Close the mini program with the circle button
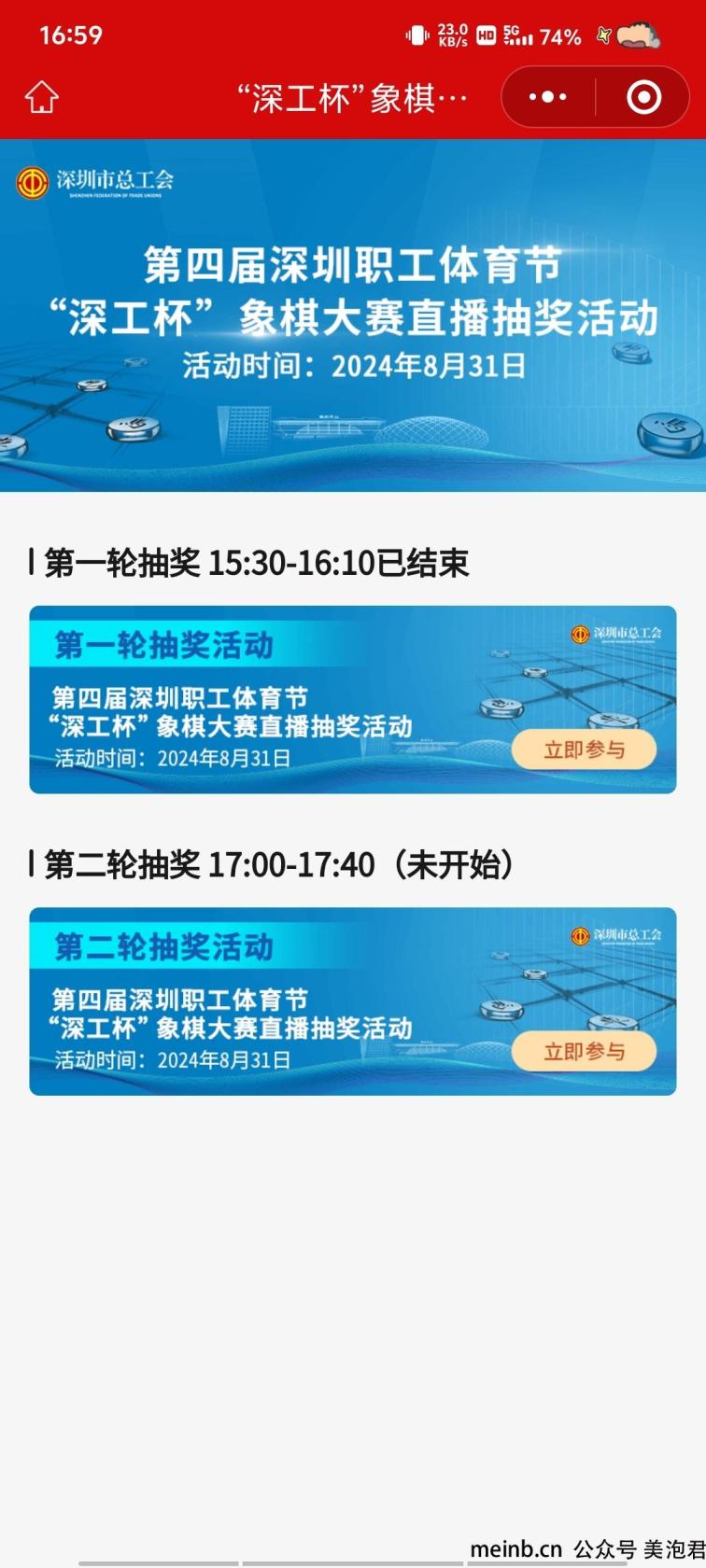The image size is (706, 1568). pos(643,97)
